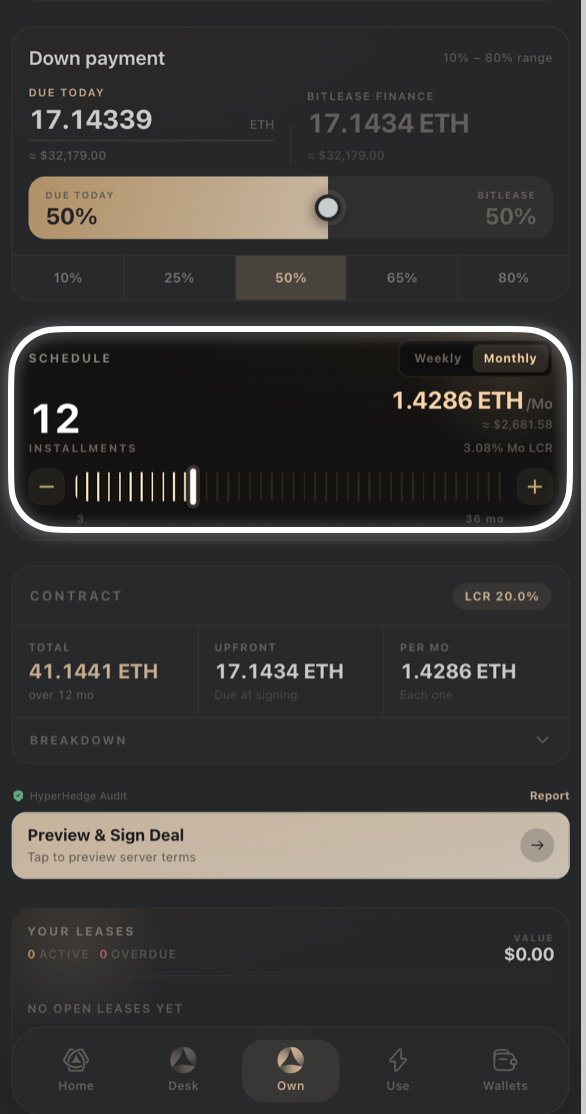Switch schedule to Weekly
Screen dimensions: 586x1114
click(438, 359)
